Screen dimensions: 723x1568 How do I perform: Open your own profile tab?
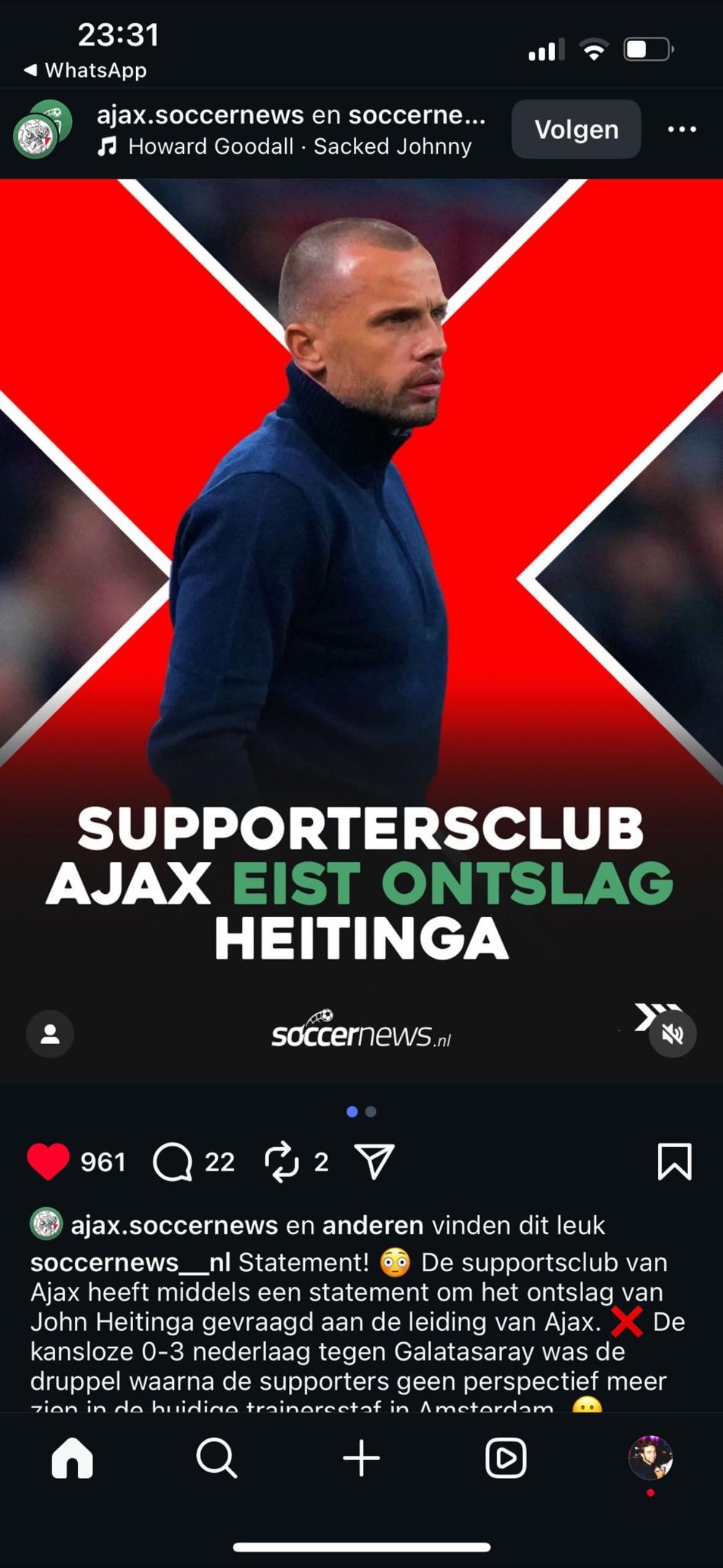[x=650, y=1458]
